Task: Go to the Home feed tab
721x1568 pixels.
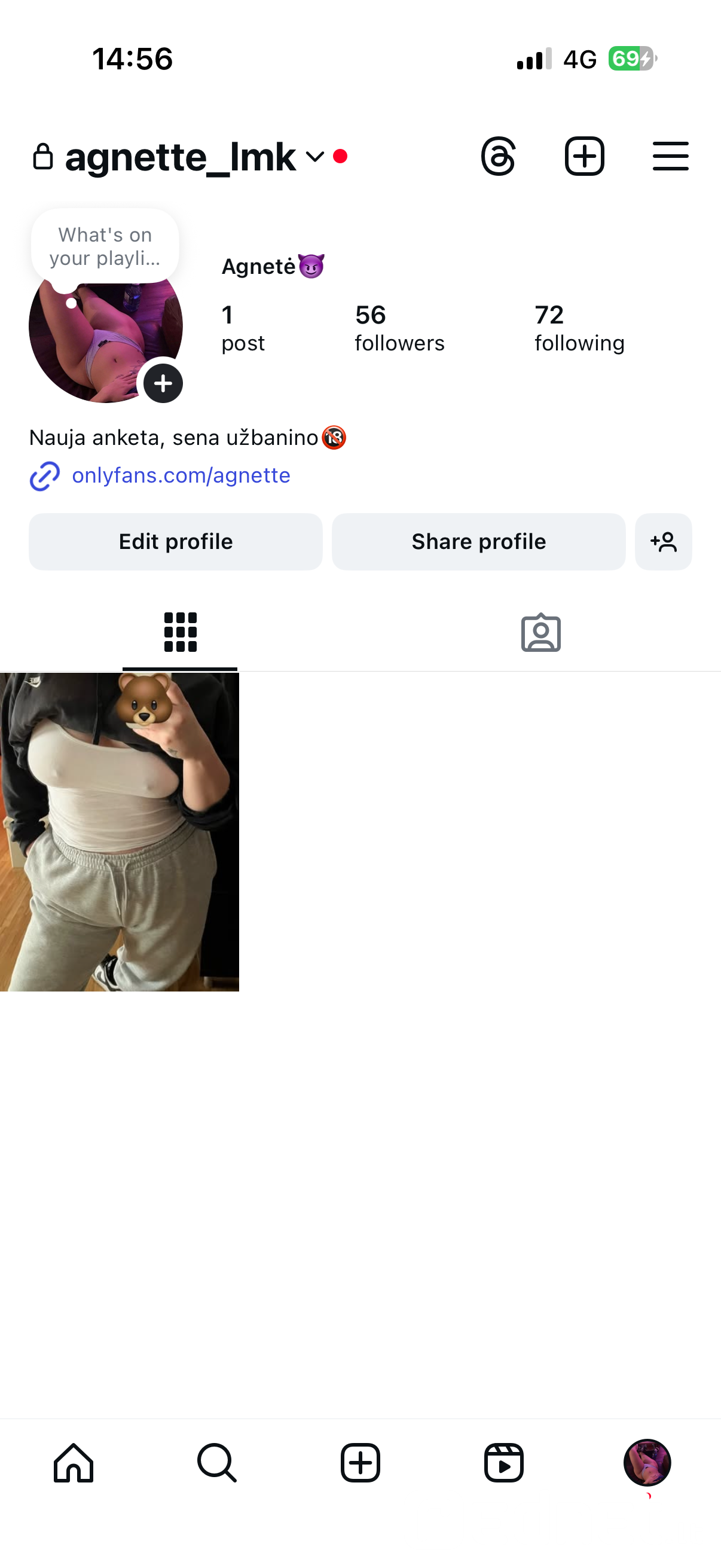Action: (x=74, y=1462)
